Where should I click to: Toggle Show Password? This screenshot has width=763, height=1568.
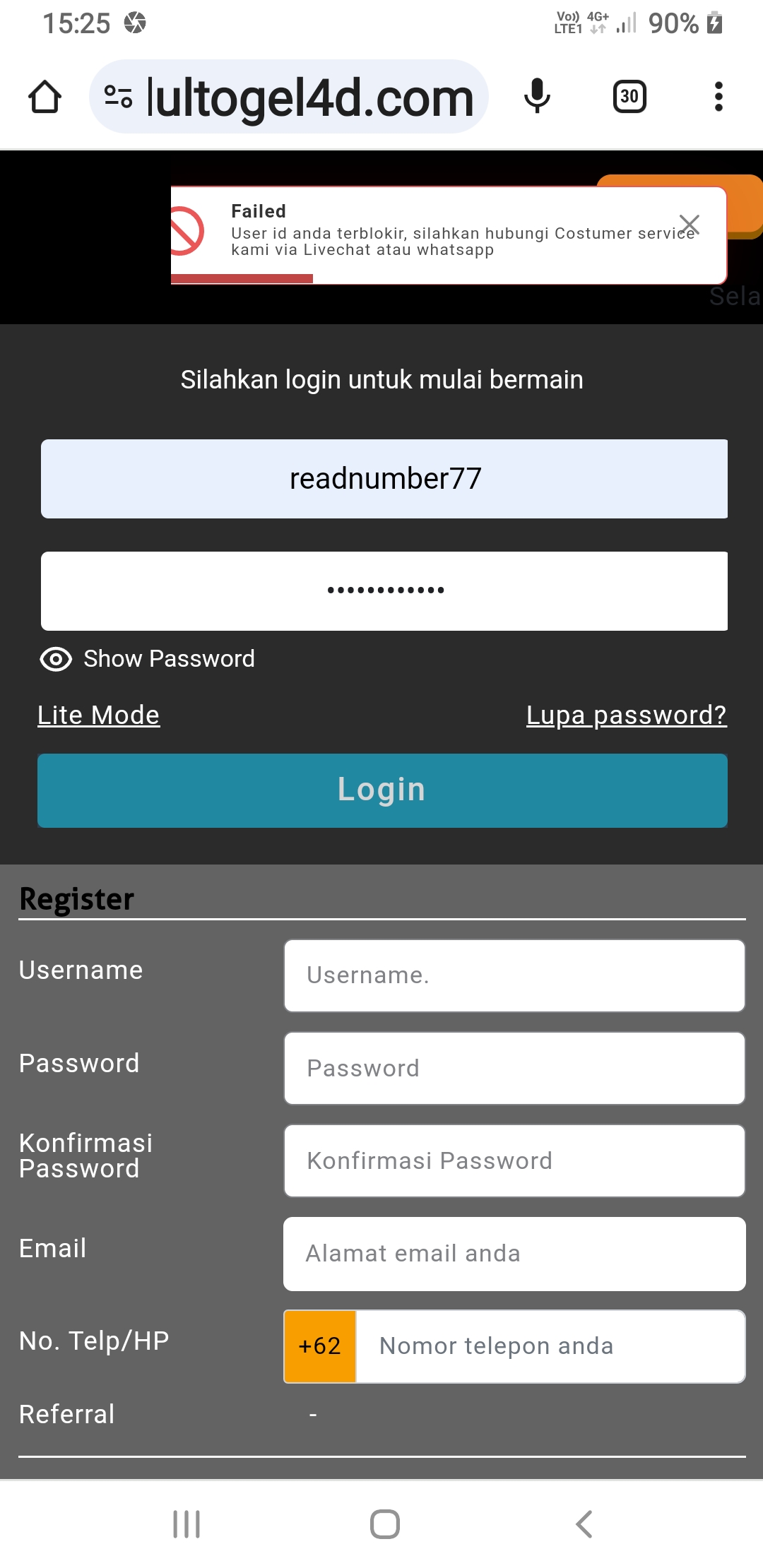coord(148,659)
